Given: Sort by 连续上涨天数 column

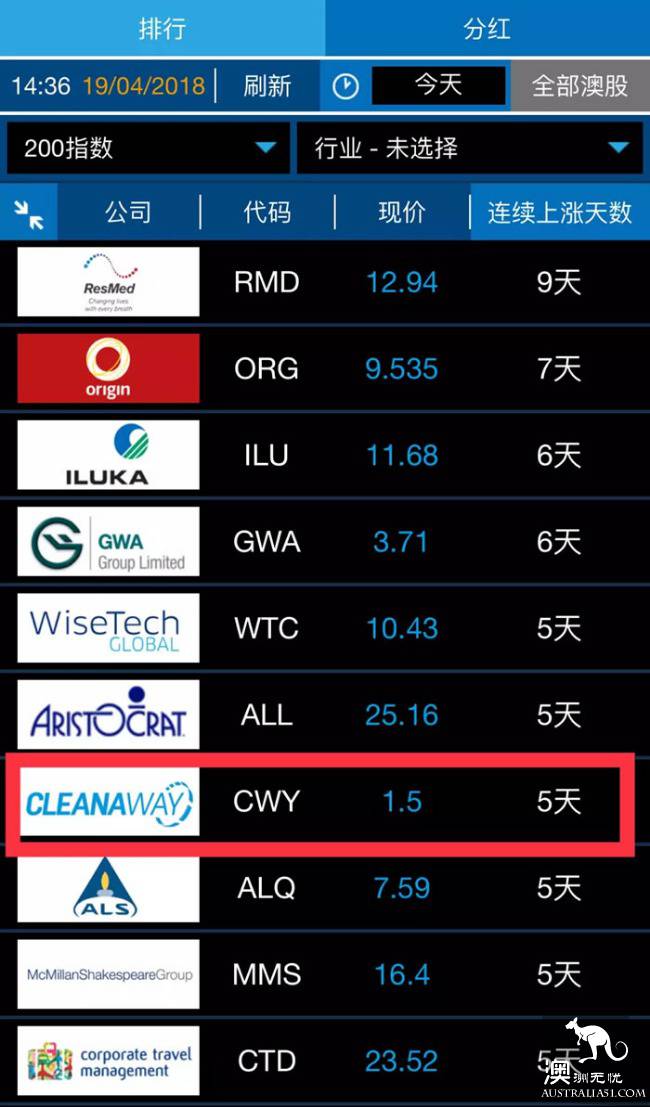Looking at the screenshot, I should (x=559, y=213).
